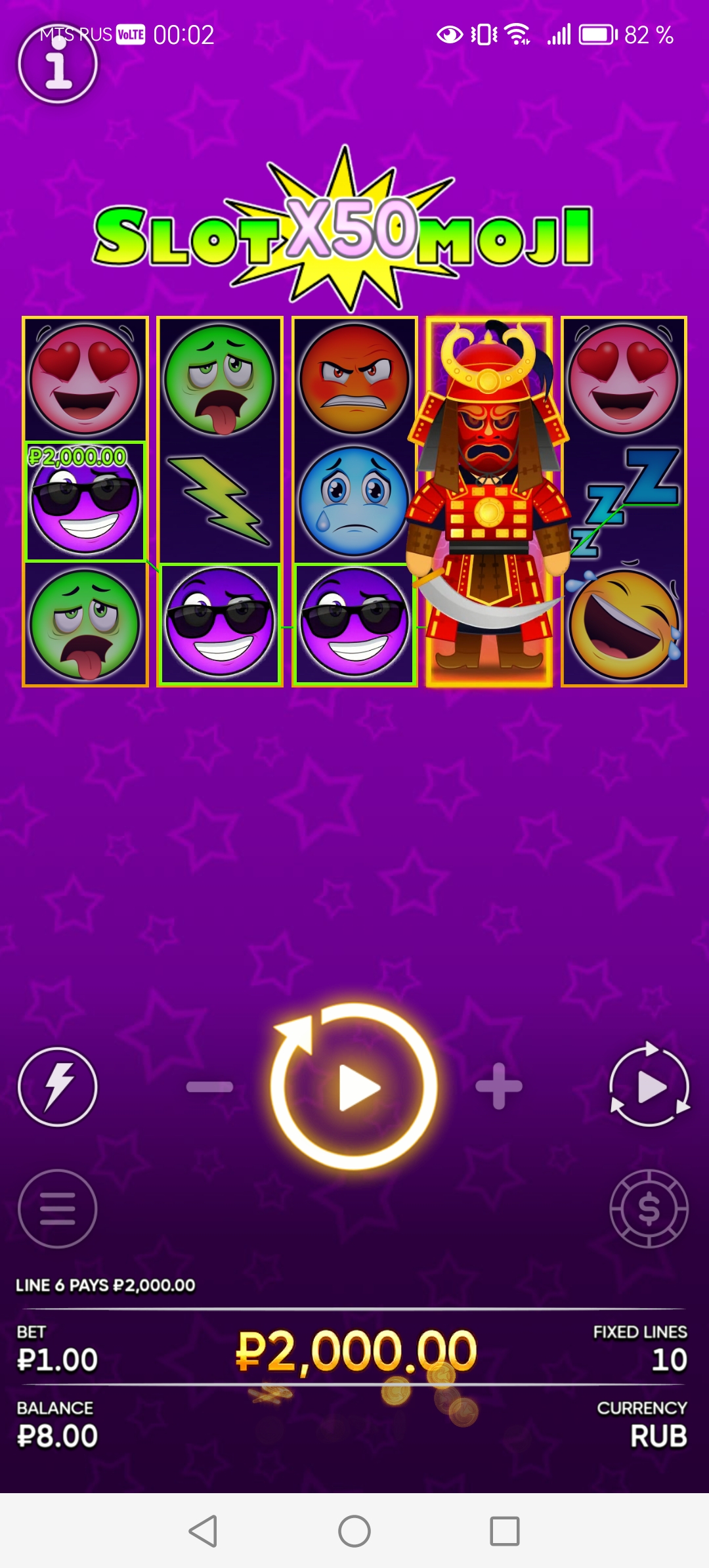Spin the reels with the play button
Screen dimensions: 709x1568
(x=354, y=1087)
